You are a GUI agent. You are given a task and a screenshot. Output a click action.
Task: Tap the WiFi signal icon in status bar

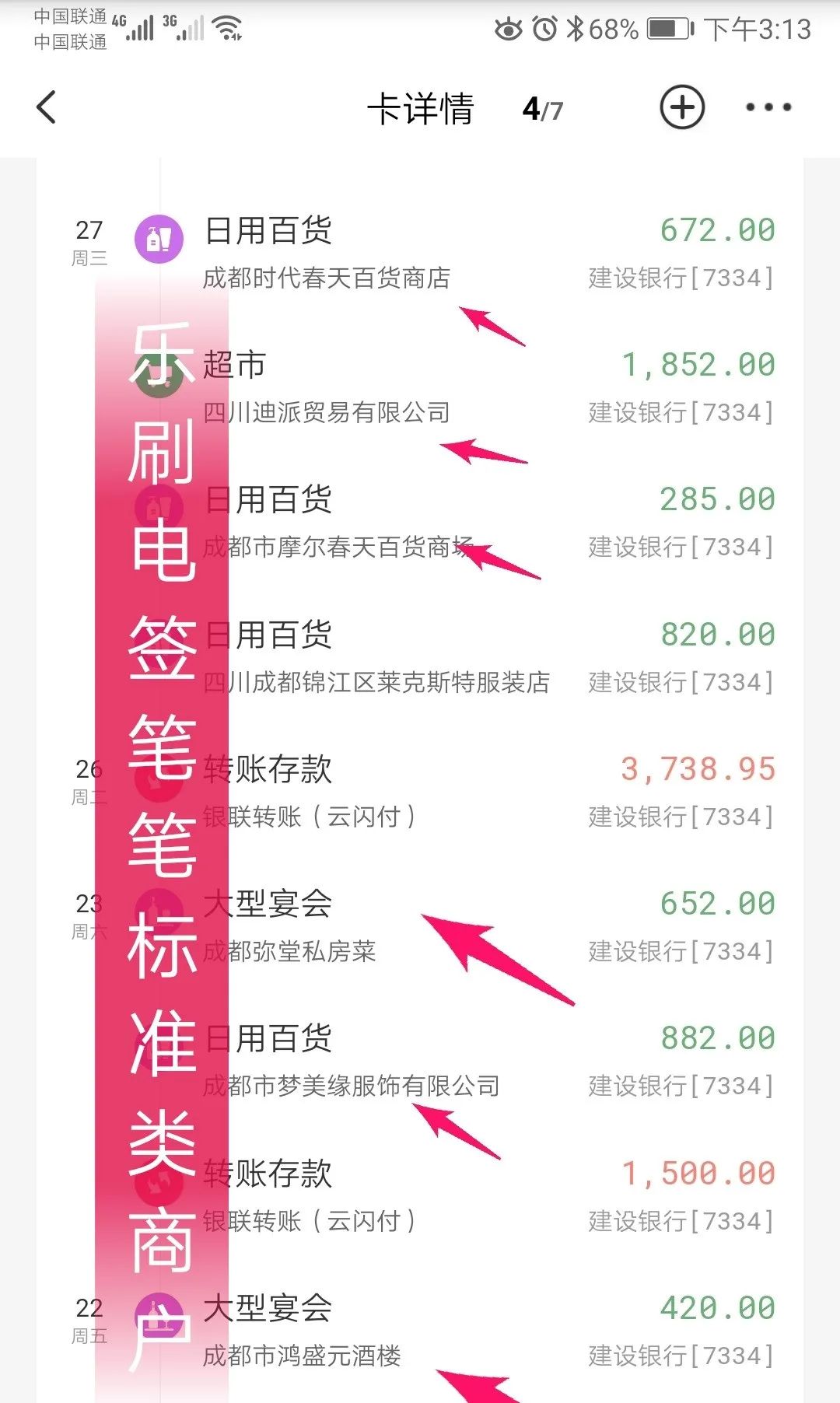[224, 26]
